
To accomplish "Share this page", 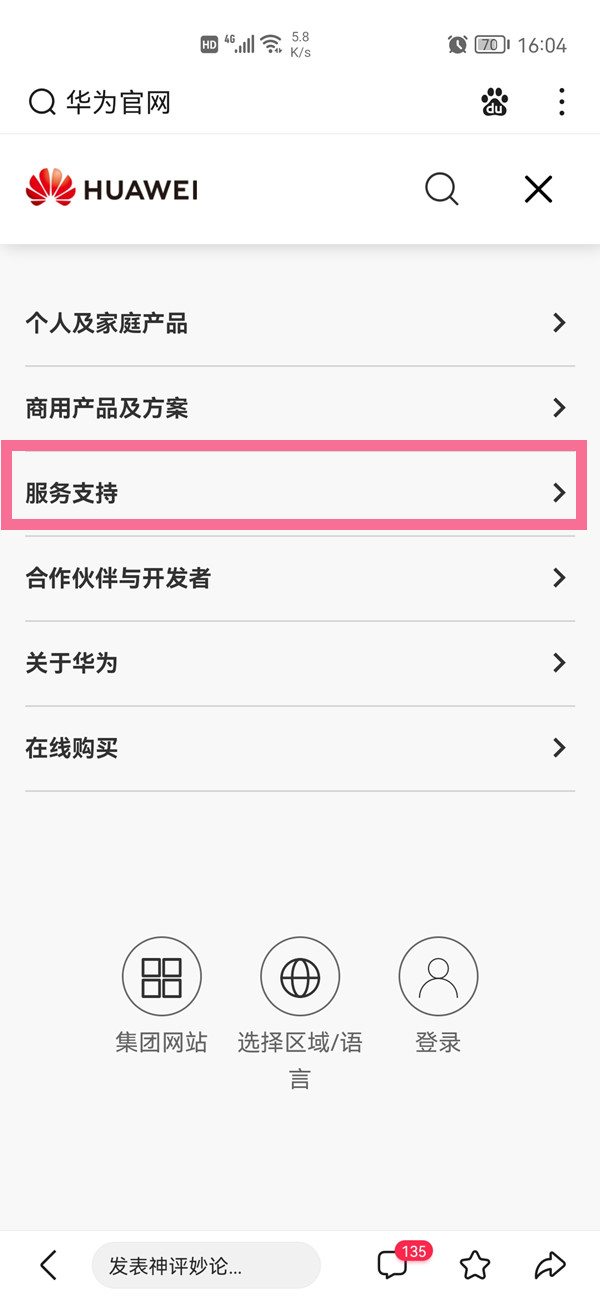I will (x=550, y=1265).
